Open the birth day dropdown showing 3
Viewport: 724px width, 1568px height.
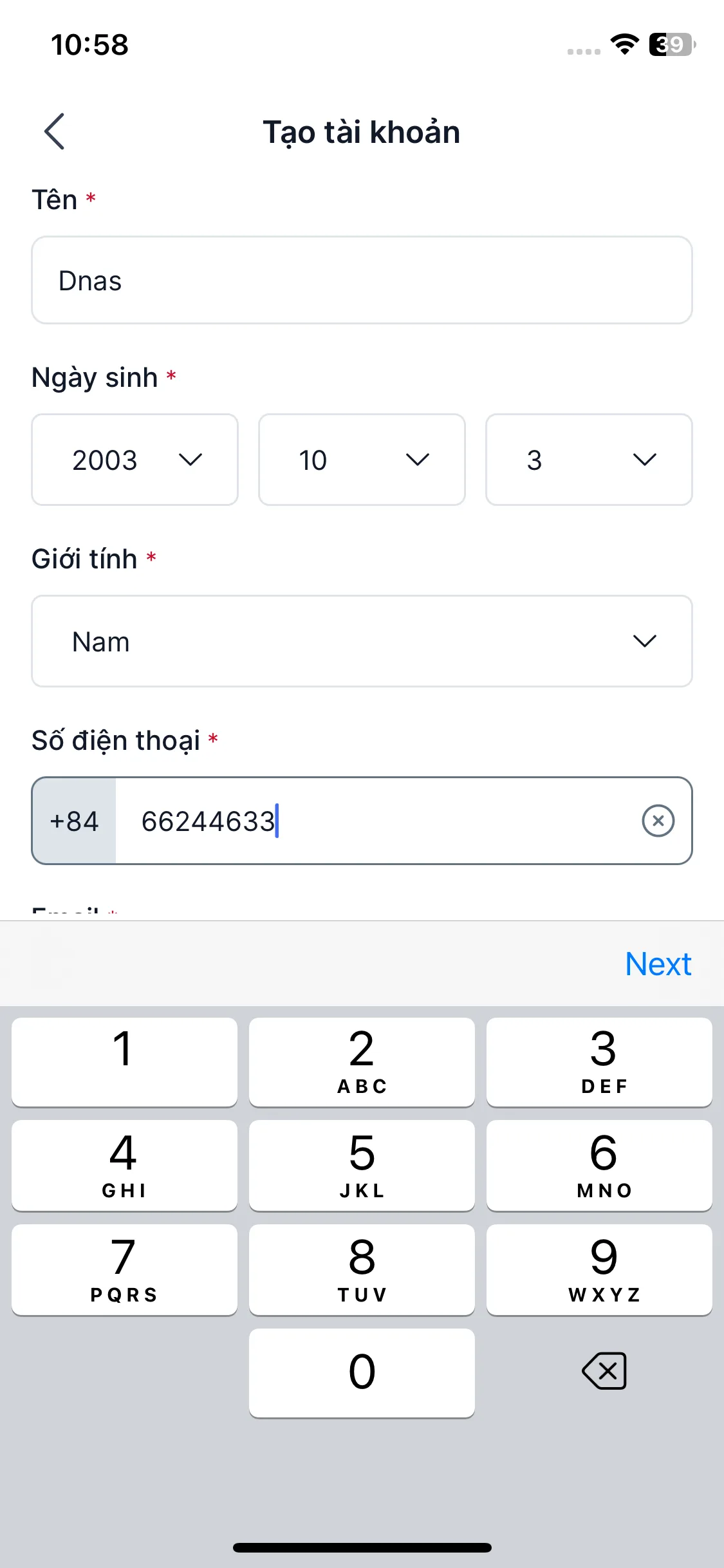click(588, 460)
